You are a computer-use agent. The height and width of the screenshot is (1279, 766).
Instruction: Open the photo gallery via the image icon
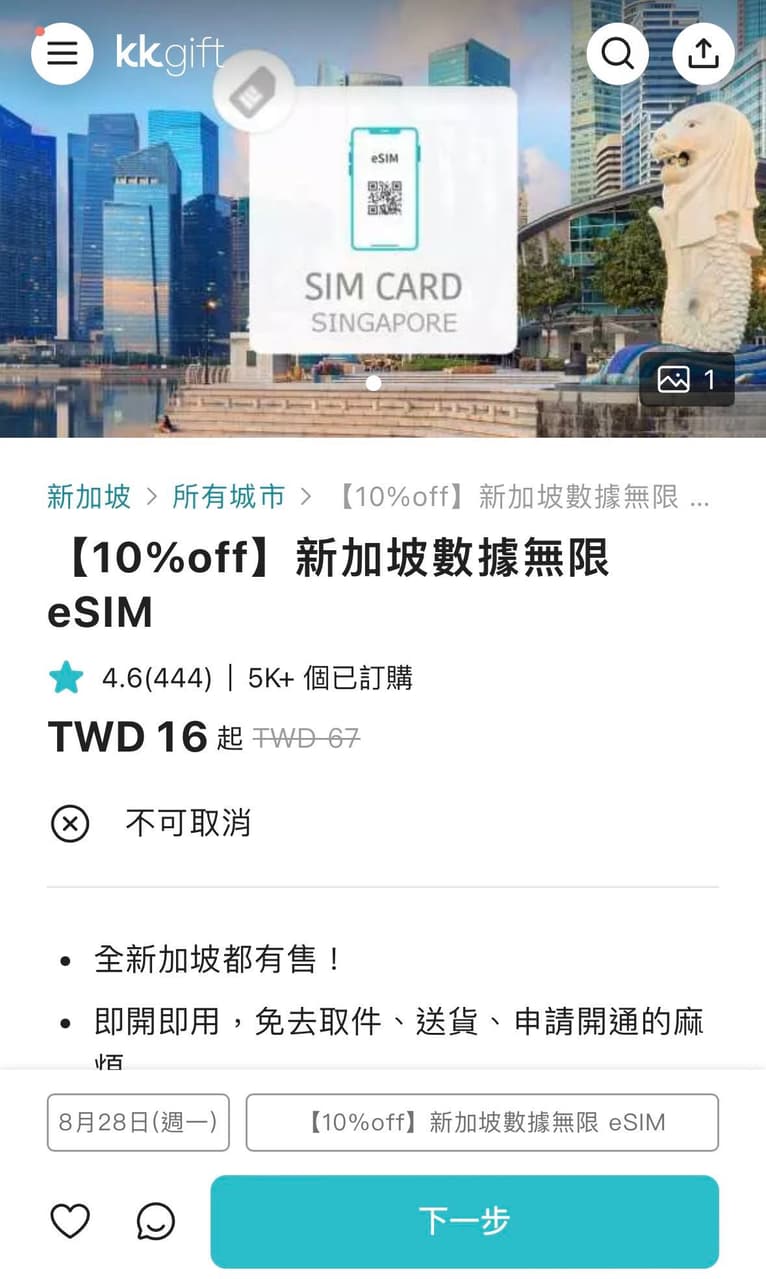(676, 380)
